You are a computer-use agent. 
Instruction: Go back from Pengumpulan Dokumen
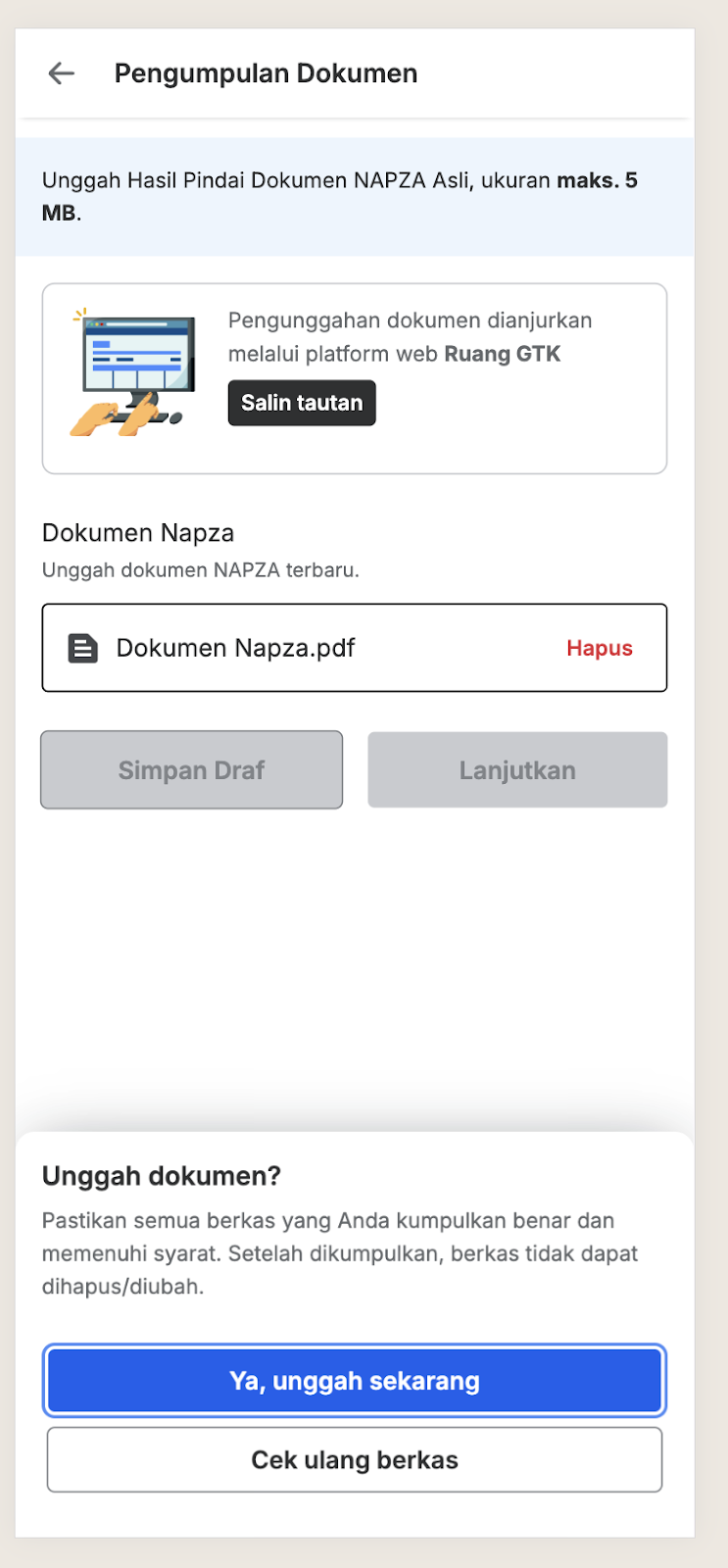(62, 73)
